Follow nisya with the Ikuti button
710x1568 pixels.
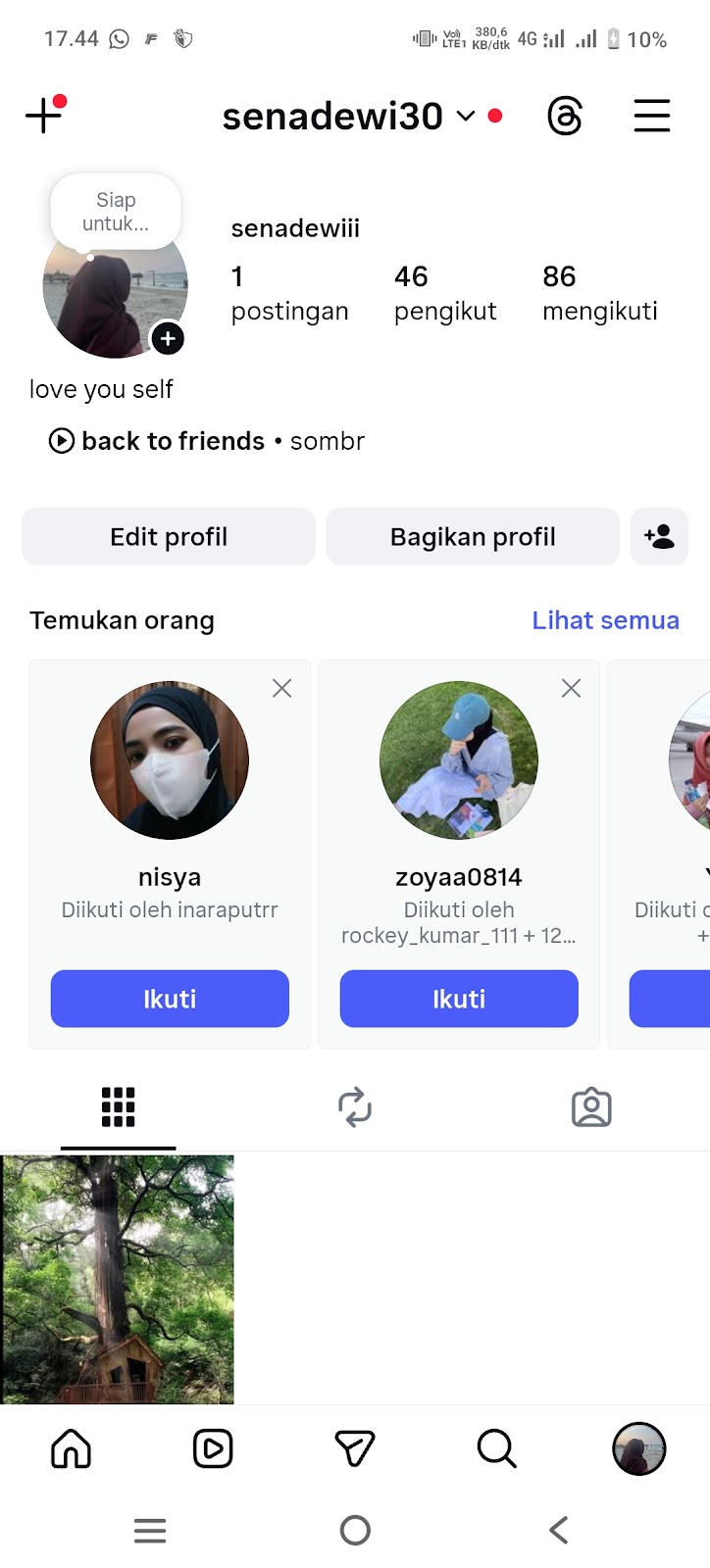170,999
